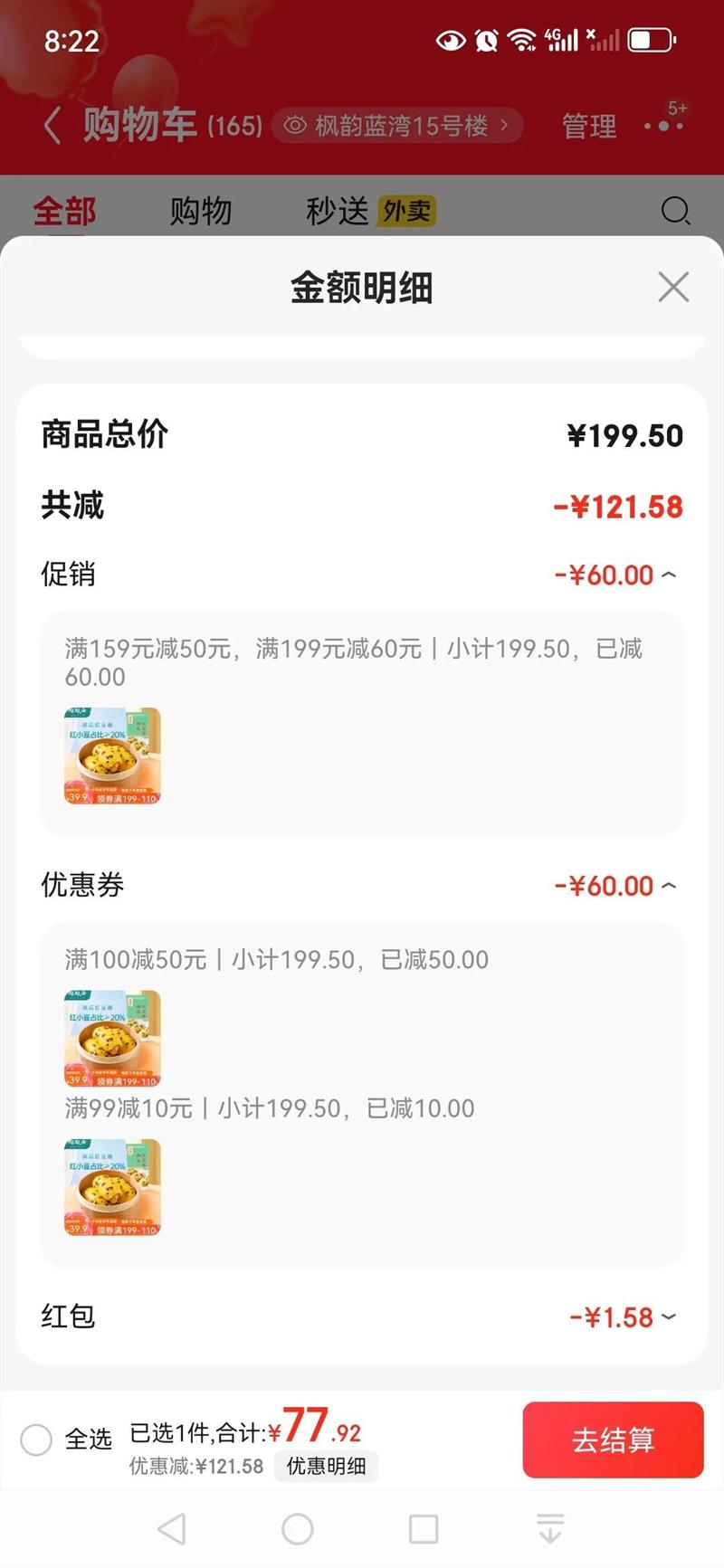The width and height of the screenshot is (724, 1568).
Task: Open the product thumbnail under 满100减50元
Action: click(x=112, y=1038)
